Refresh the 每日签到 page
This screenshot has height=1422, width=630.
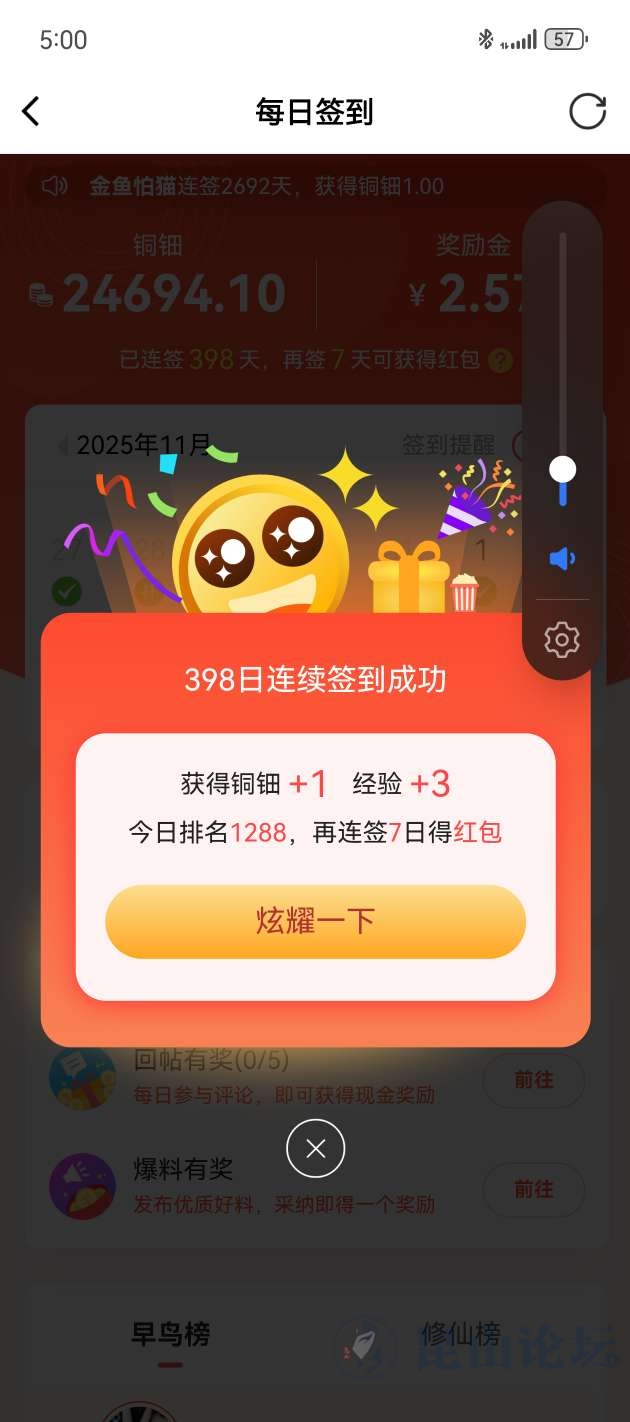coord(587,111)
